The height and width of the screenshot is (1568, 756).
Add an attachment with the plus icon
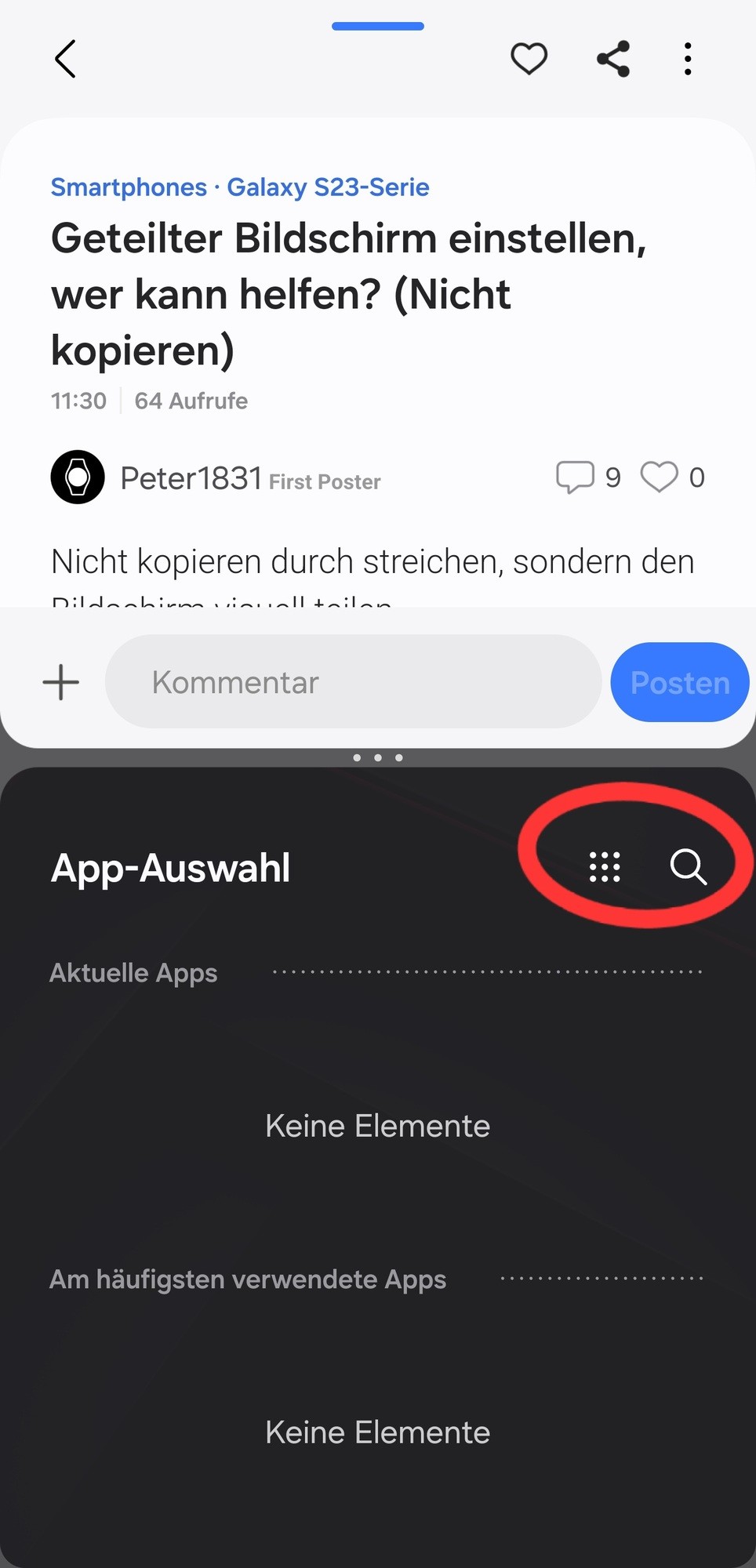(61, 682)
